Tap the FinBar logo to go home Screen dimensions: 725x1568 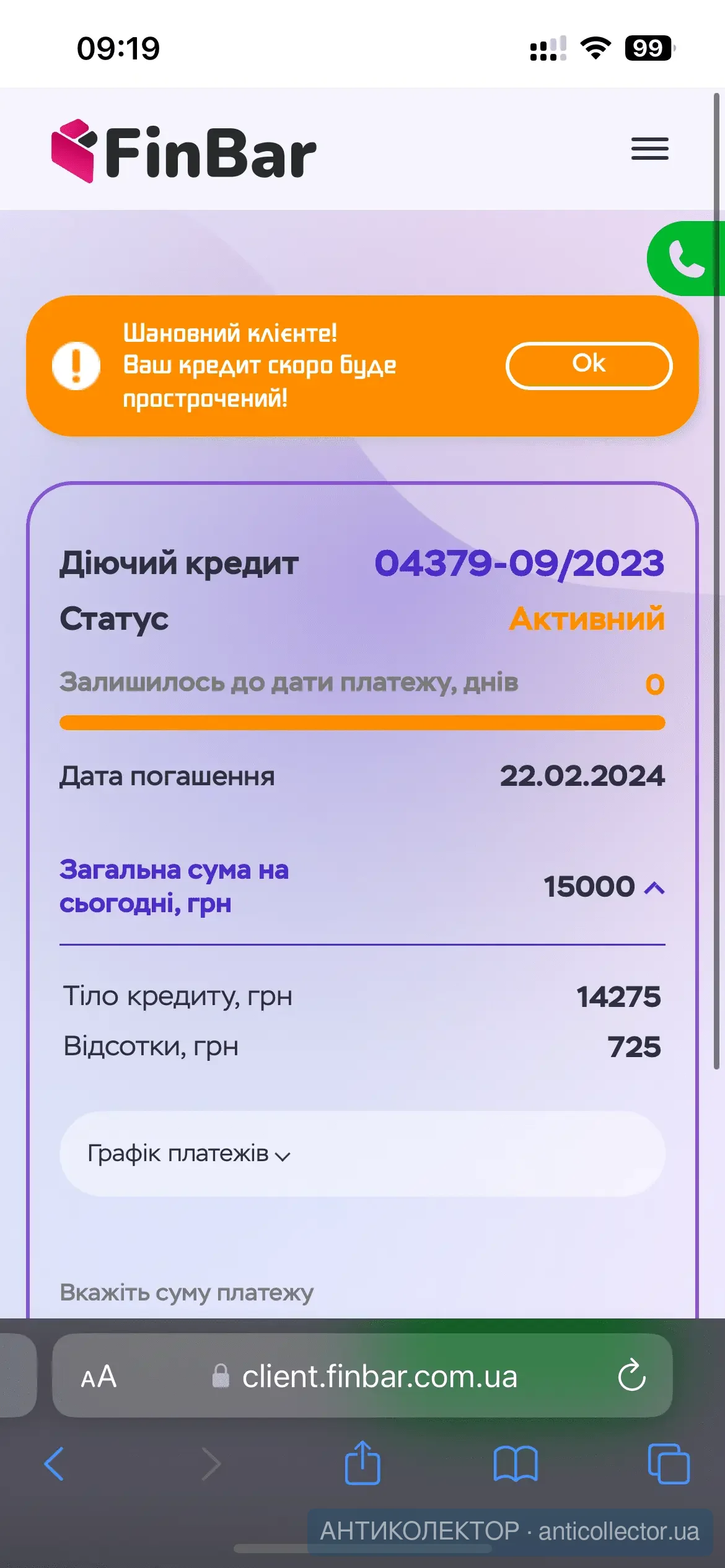pos(184,151)
